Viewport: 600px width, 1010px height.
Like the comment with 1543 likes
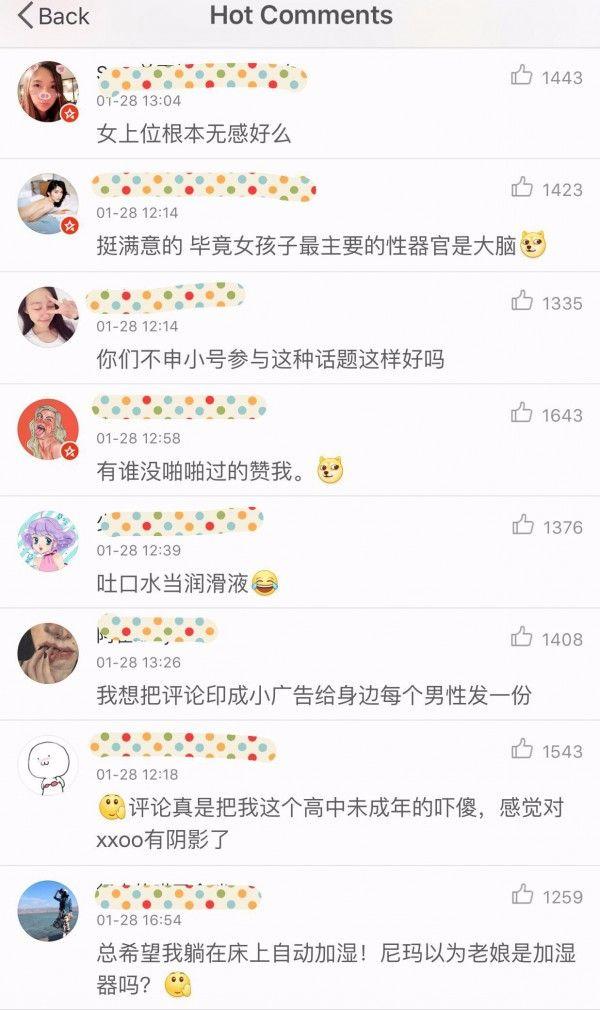pyautogui.click(x=521, y=749)
